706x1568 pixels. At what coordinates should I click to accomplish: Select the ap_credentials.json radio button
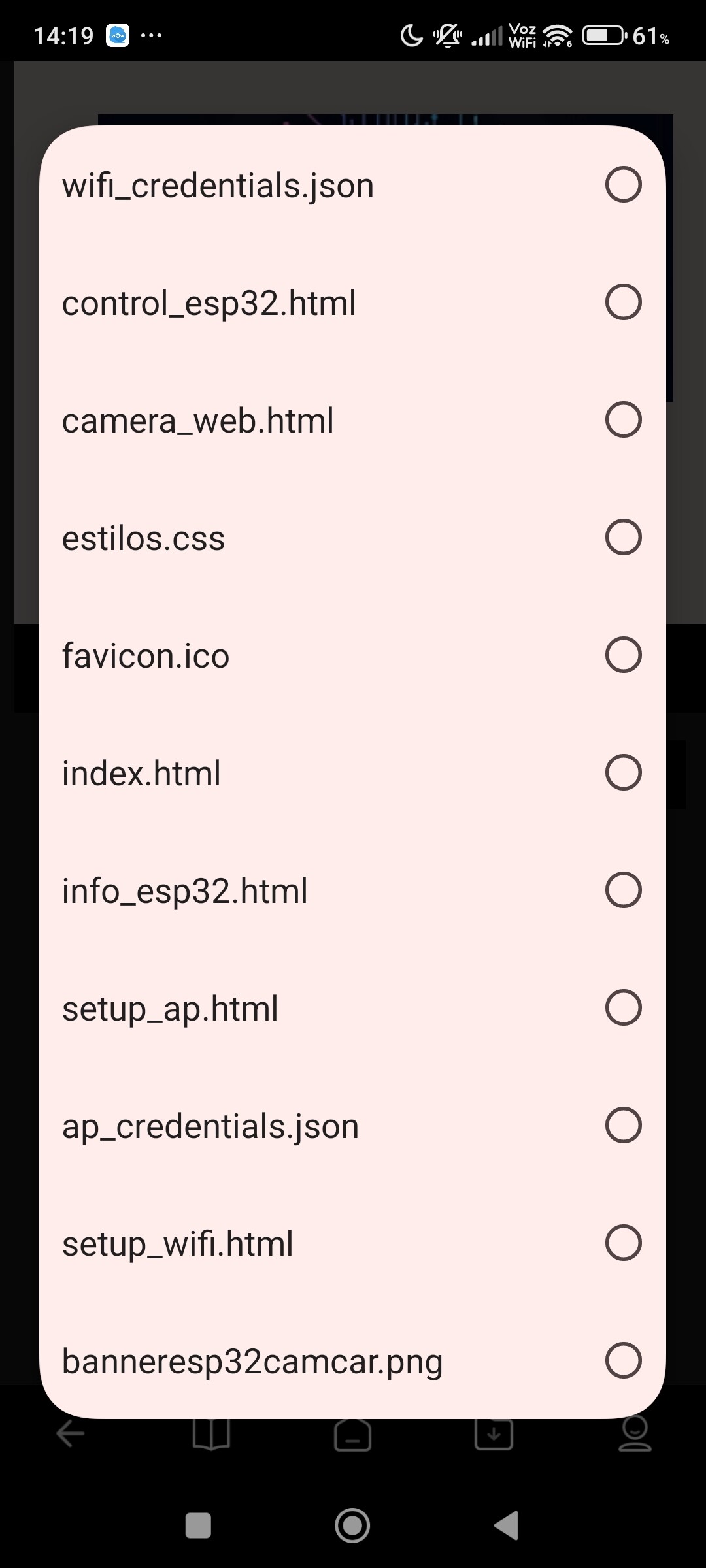point(622,1124)
